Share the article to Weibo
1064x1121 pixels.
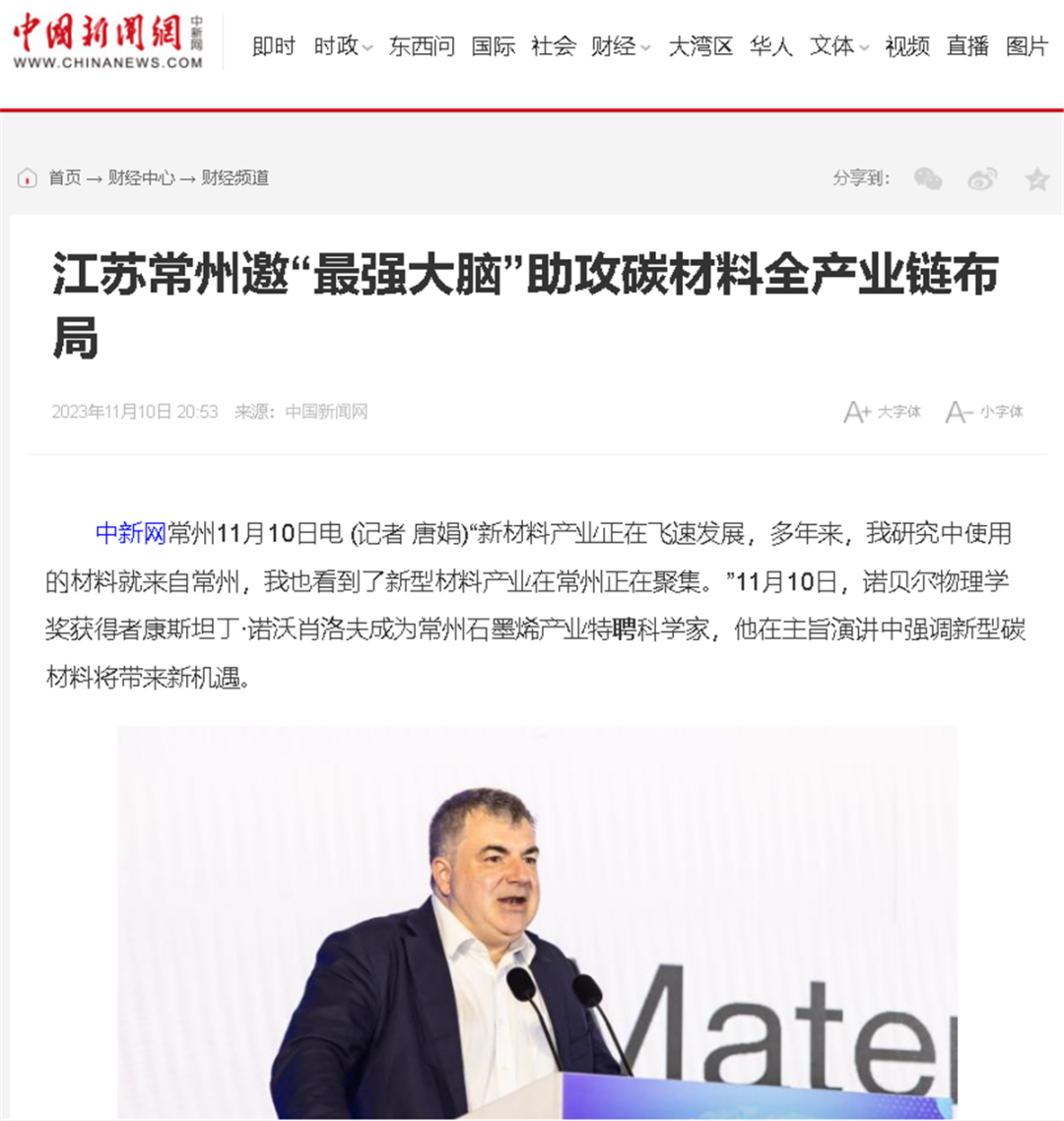[x=980, y=179]
